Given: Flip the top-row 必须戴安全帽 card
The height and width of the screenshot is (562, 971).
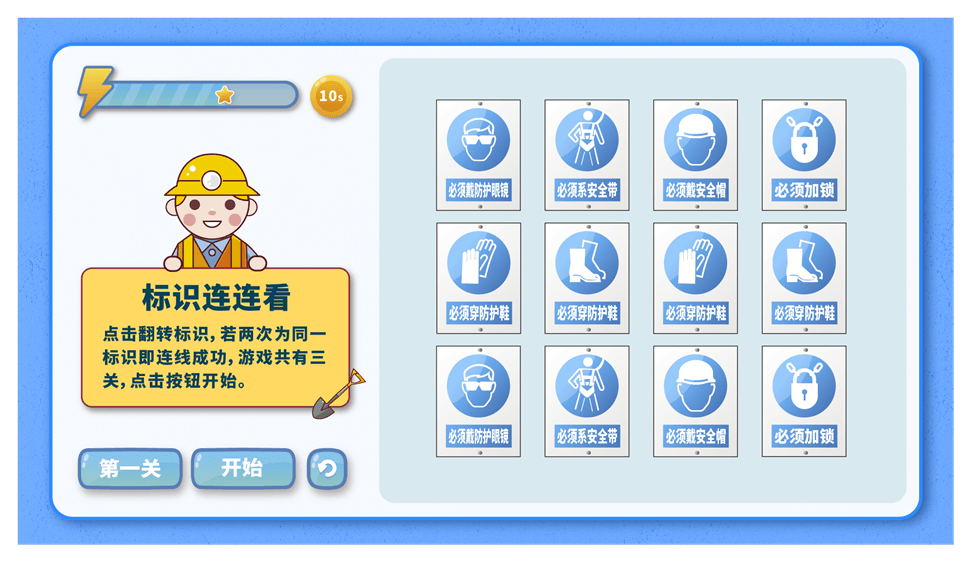Looking at the screenshot, I should (695, 154).
